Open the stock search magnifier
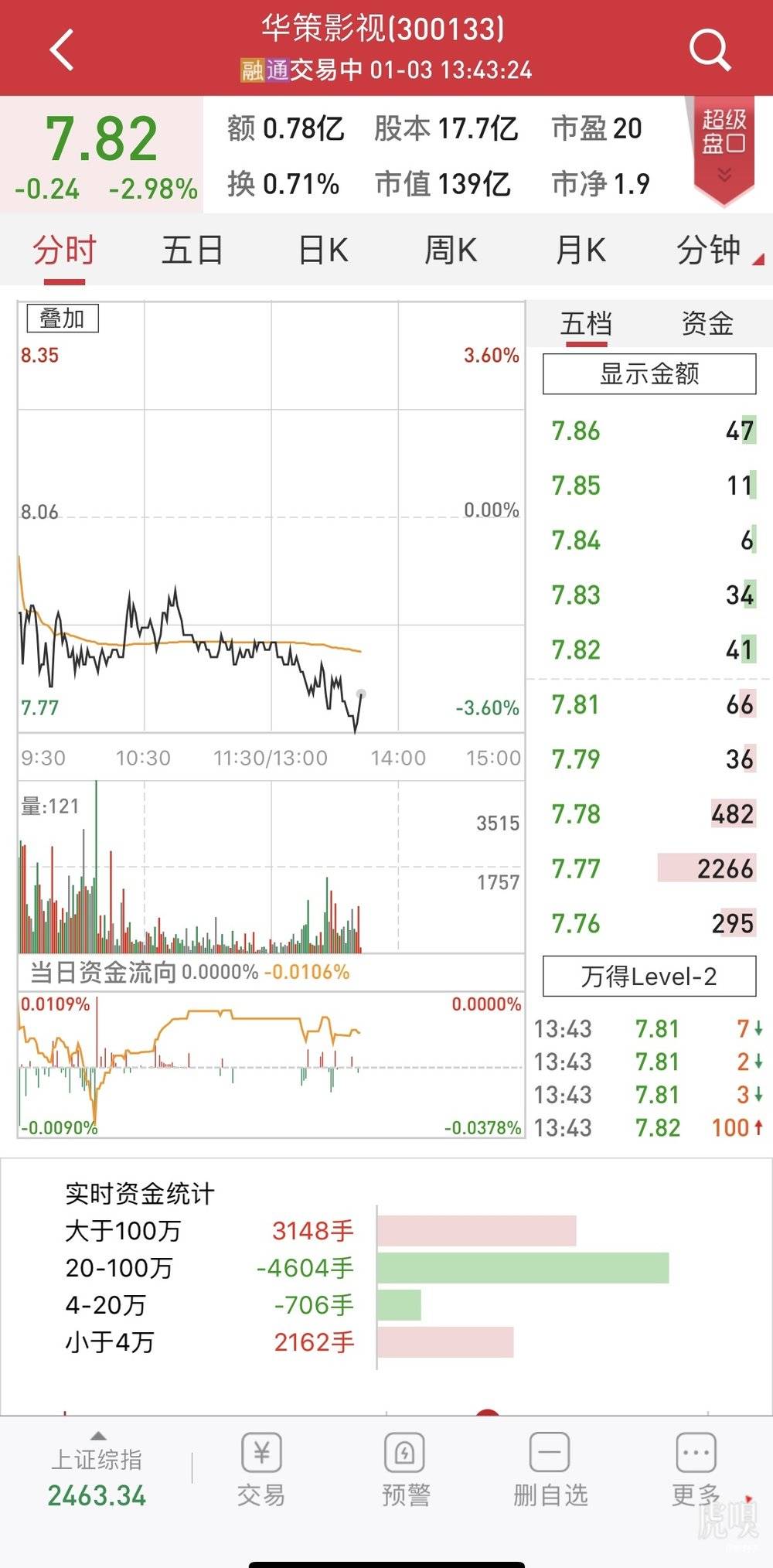This screenshot has height=1568, width=773. [x=710, y=50]
